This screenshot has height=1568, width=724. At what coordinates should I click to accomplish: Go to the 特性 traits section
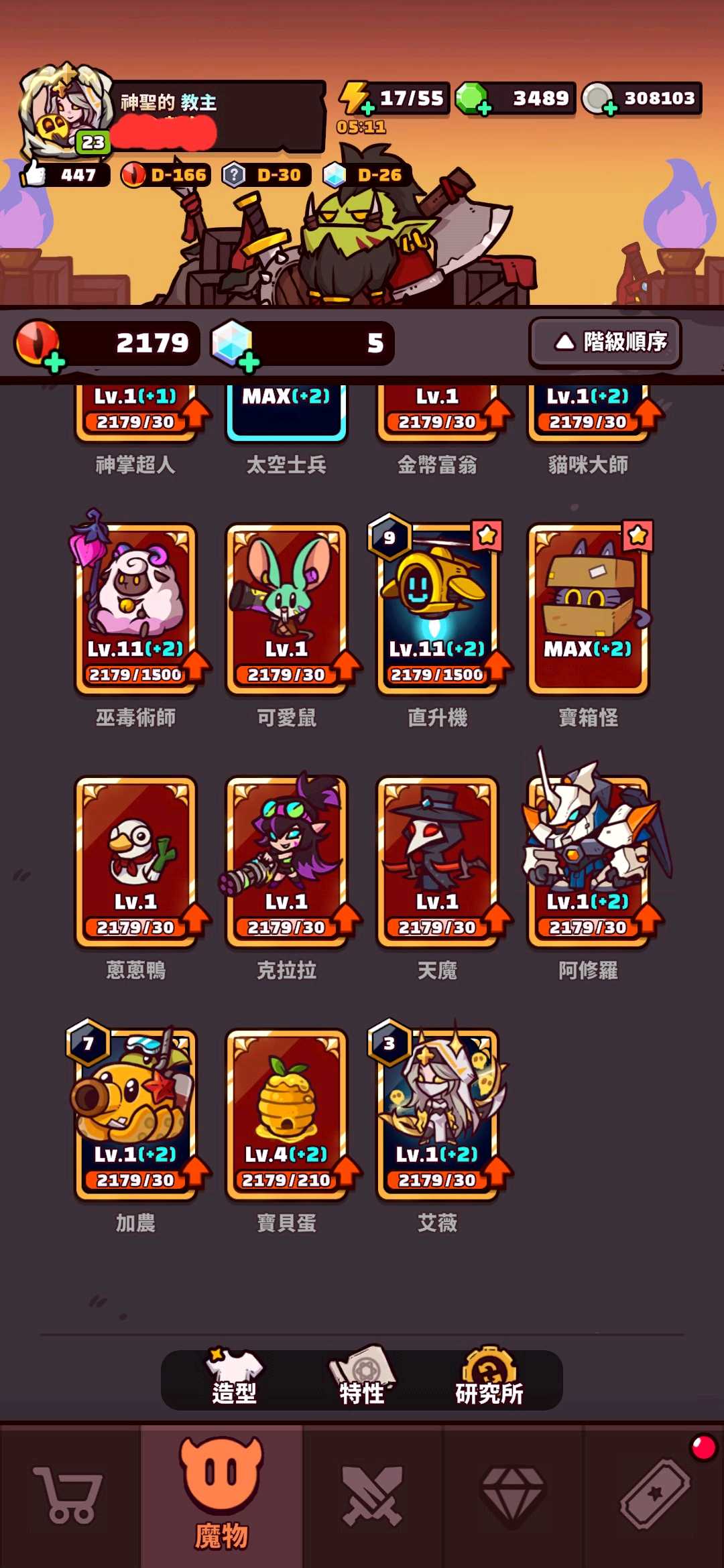pyautogui.click(x=362, y=1379)
